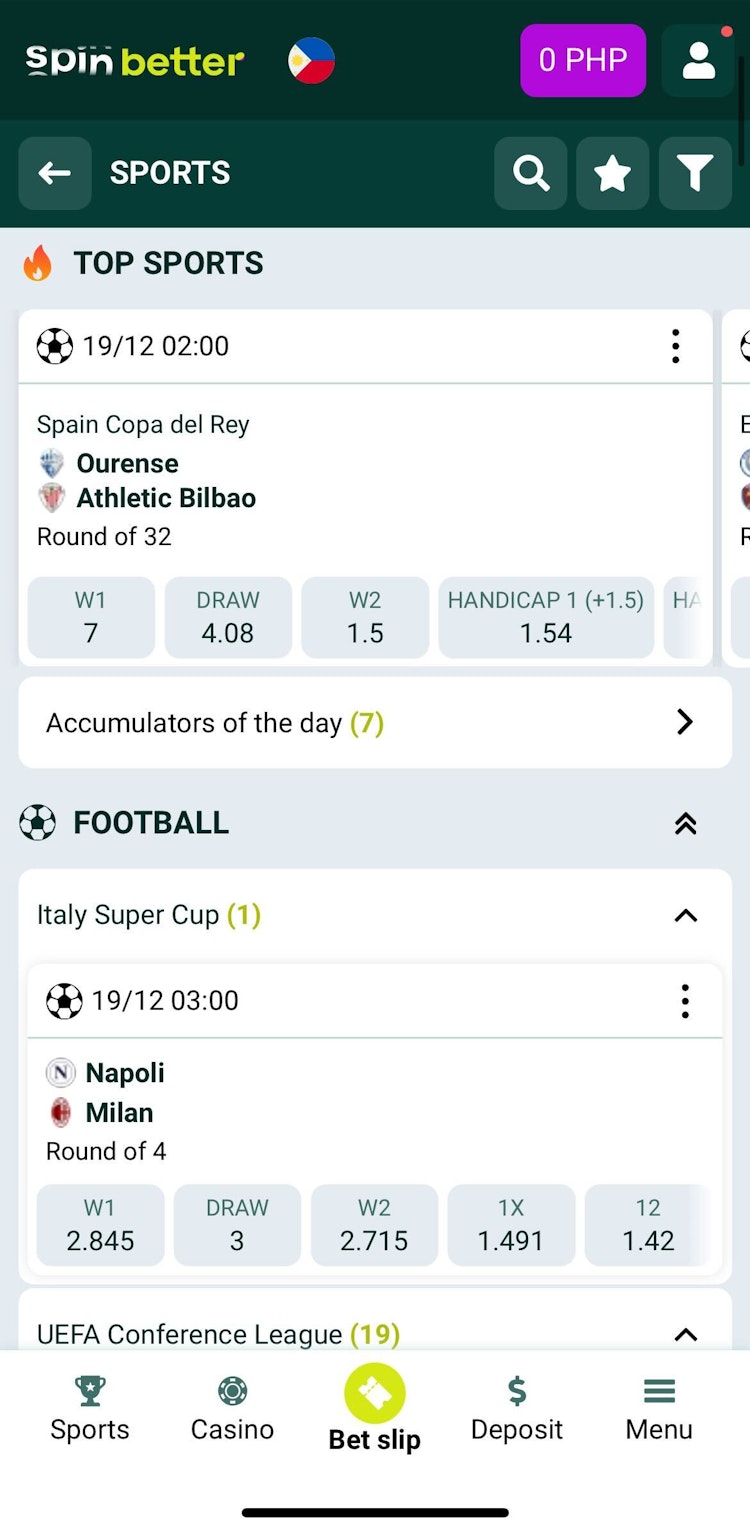Open the Menu hamburger icon
The height and width of the screenshot is (1533, 750).
coord(658,1390)
